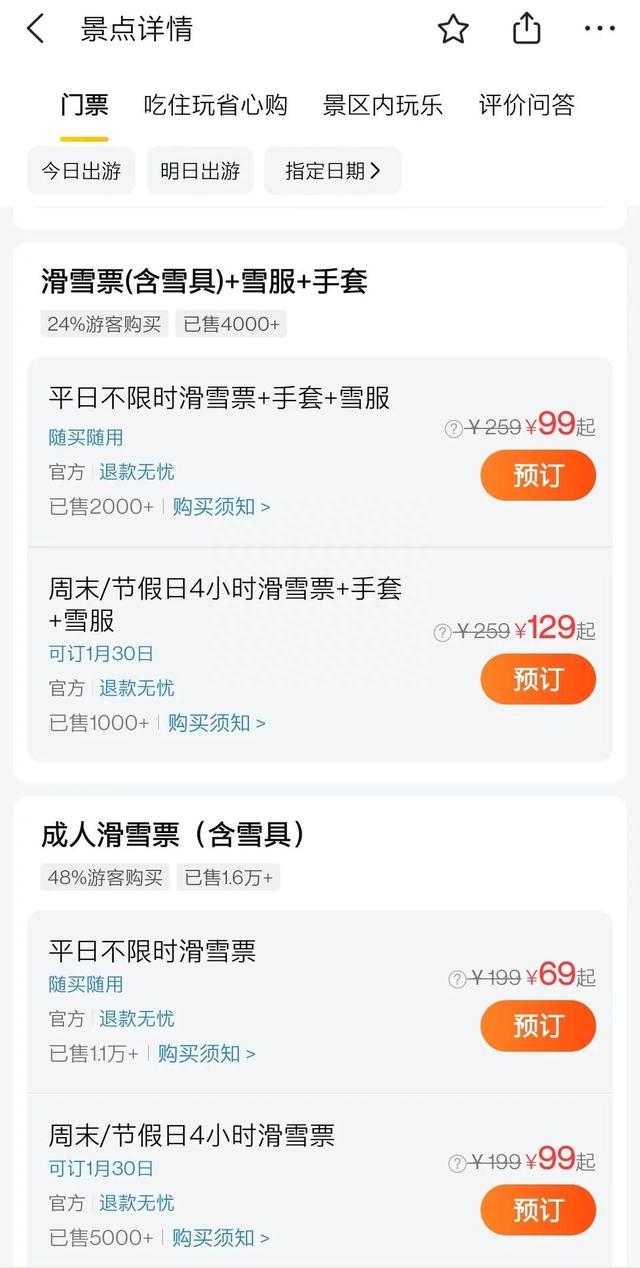
Task: Tap the price help icon beside ¥259 ¥99
Action: [454, 428]
